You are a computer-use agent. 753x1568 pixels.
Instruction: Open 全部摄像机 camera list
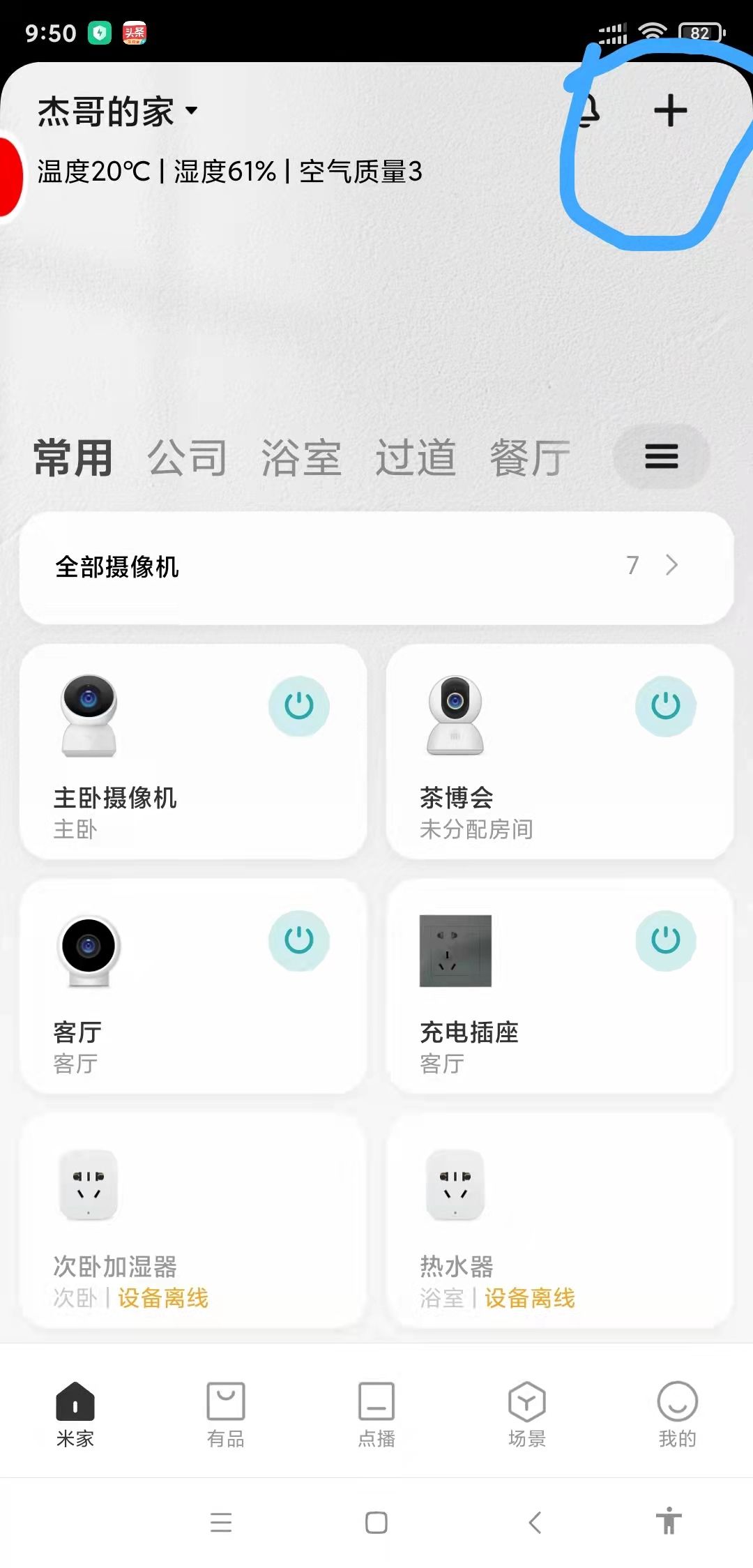pos(376,566)
